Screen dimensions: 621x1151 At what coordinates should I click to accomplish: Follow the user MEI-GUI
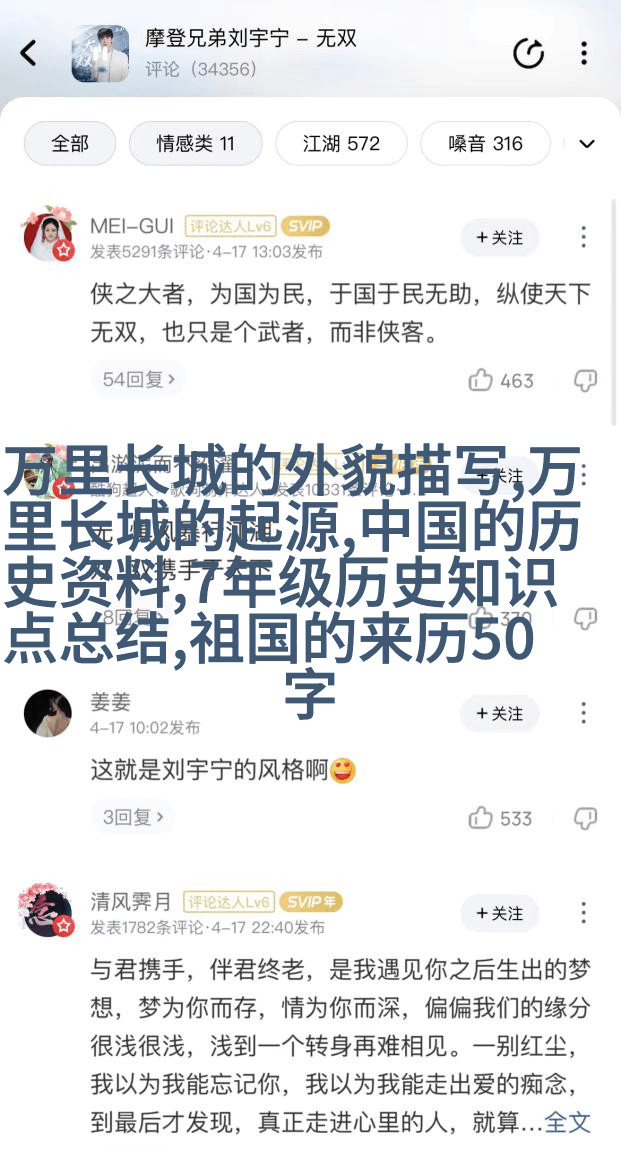pyautogui.click(x=499, y=238)
